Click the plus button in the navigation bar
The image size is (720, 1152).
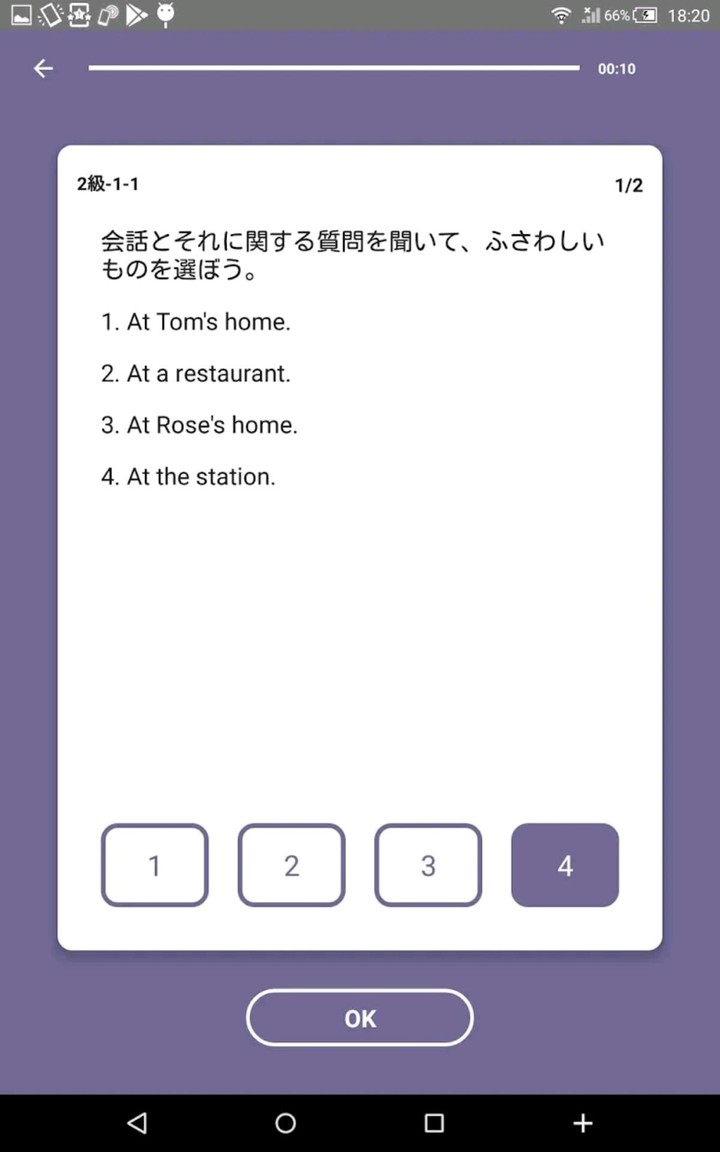click(583, 1123)
